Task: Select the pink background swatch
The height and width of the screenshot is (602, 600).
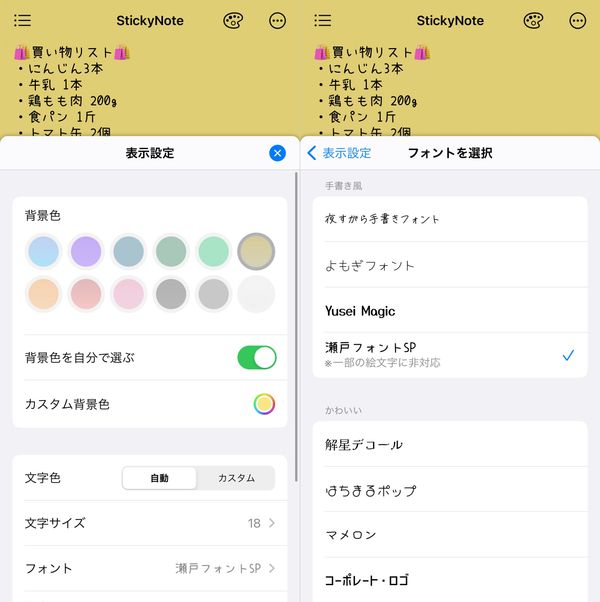Action: pos(129,294)
